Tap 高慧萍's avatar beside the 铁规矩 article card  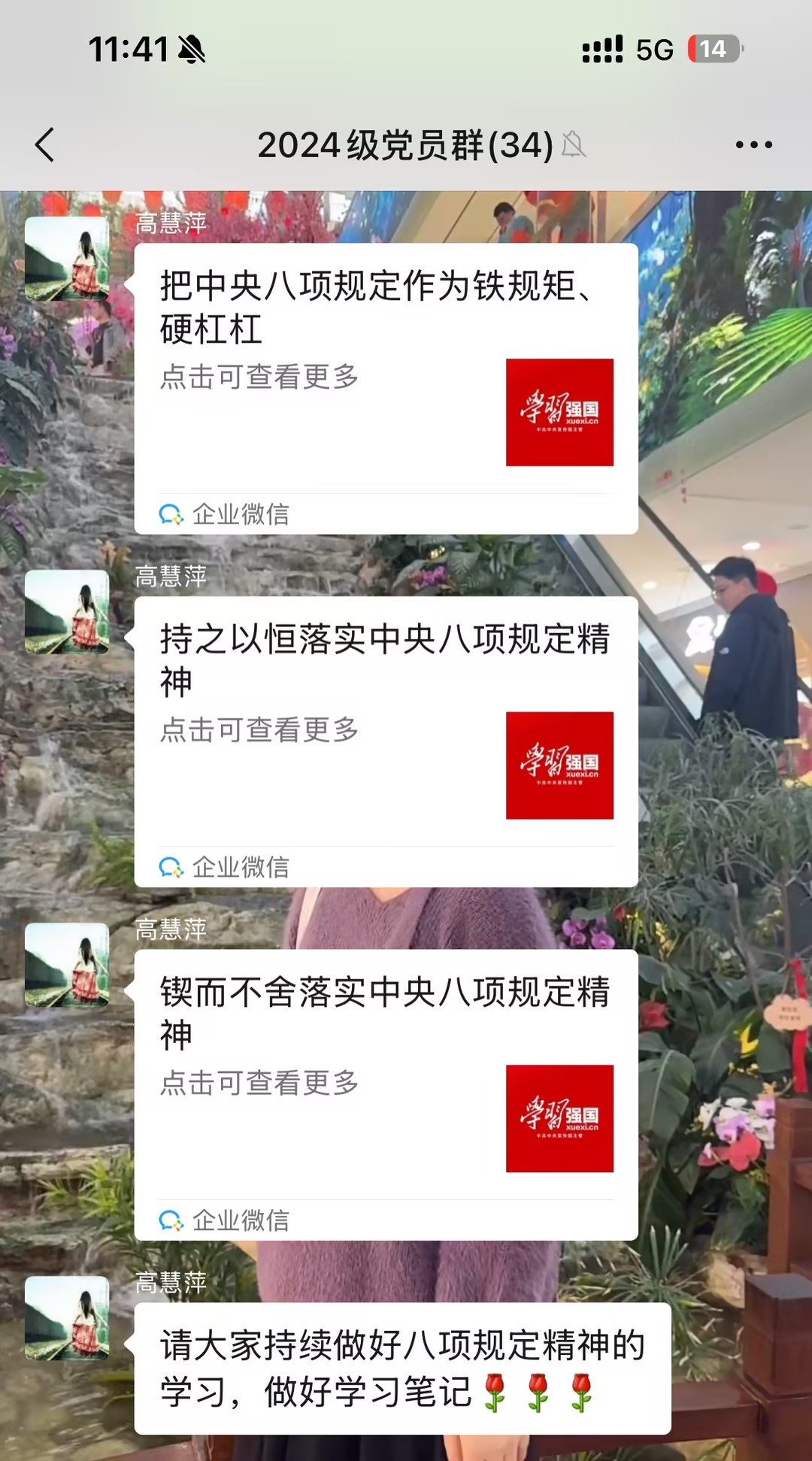(x=67, y=259)
